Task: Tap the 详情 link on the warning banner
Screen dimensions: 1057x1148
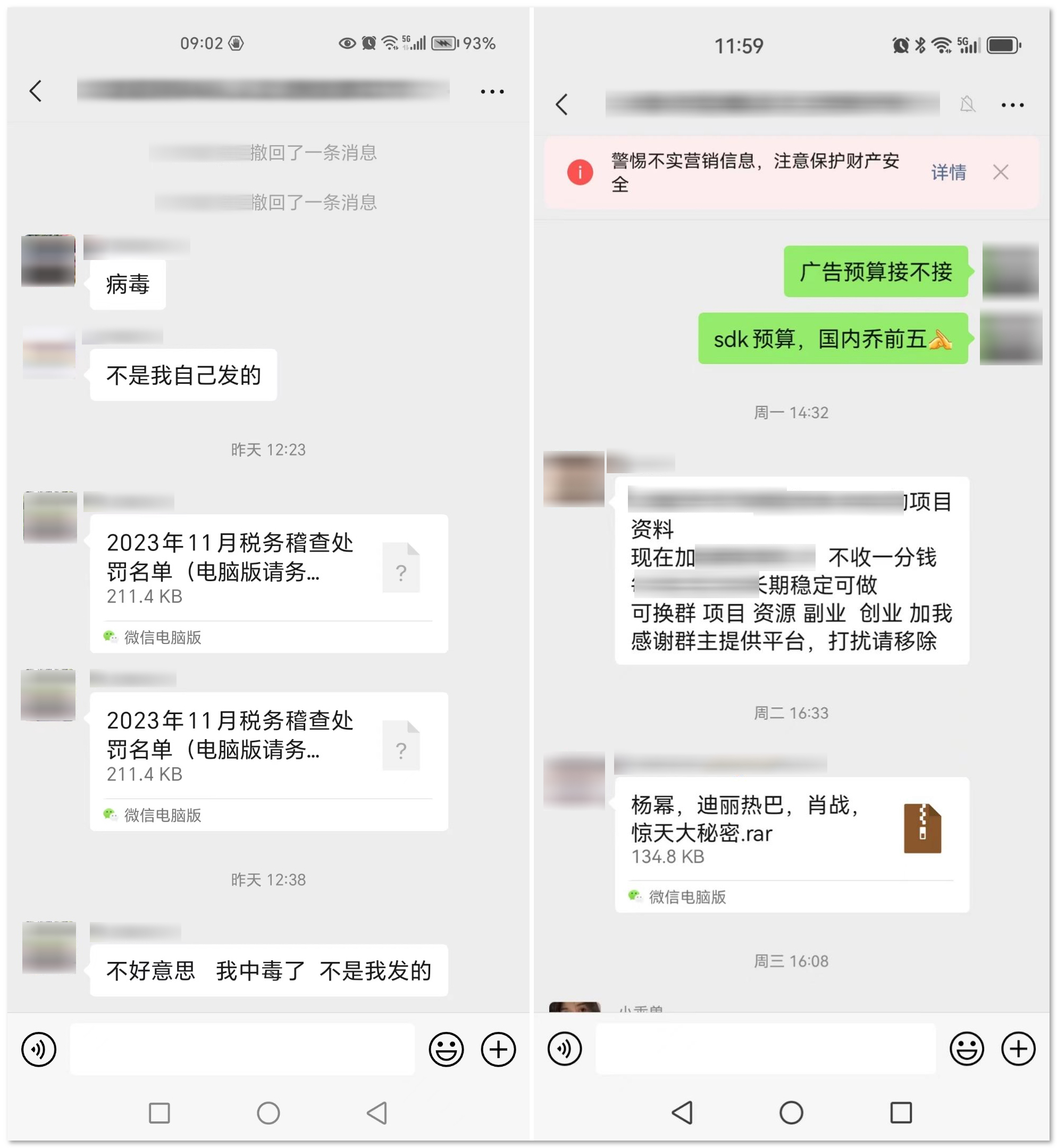Action: 949,173
